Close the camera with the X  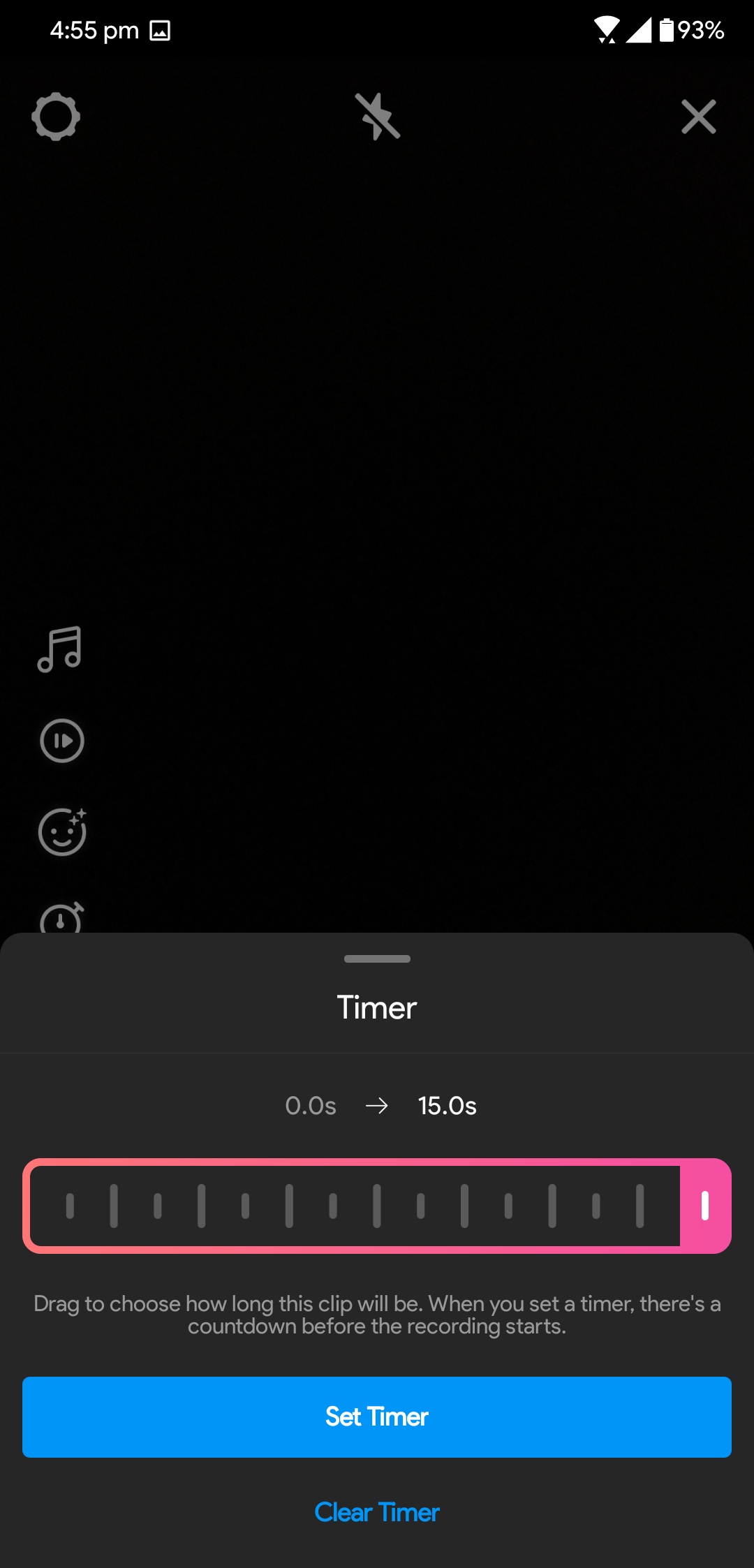pos(698,117)
